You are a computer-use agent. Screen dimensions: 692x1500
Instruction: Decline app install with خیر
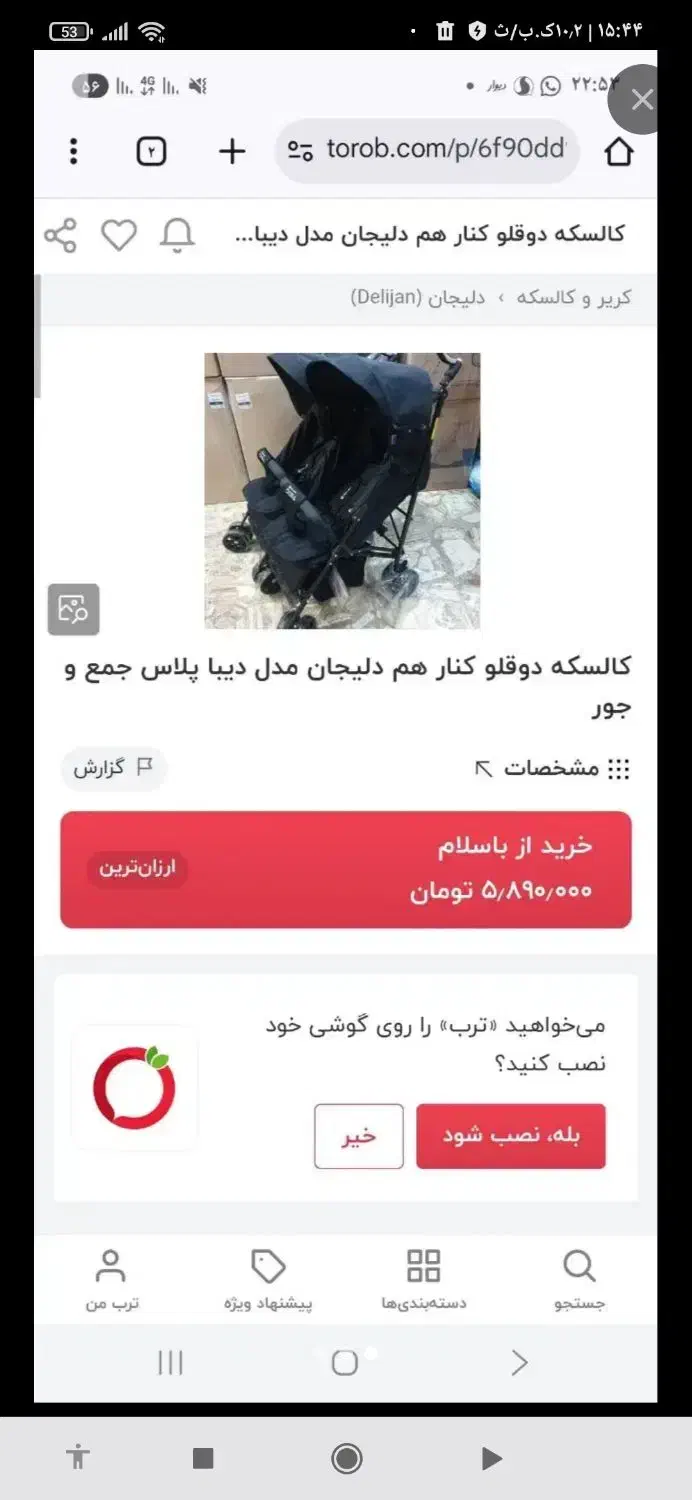[x=359, y=1136]
